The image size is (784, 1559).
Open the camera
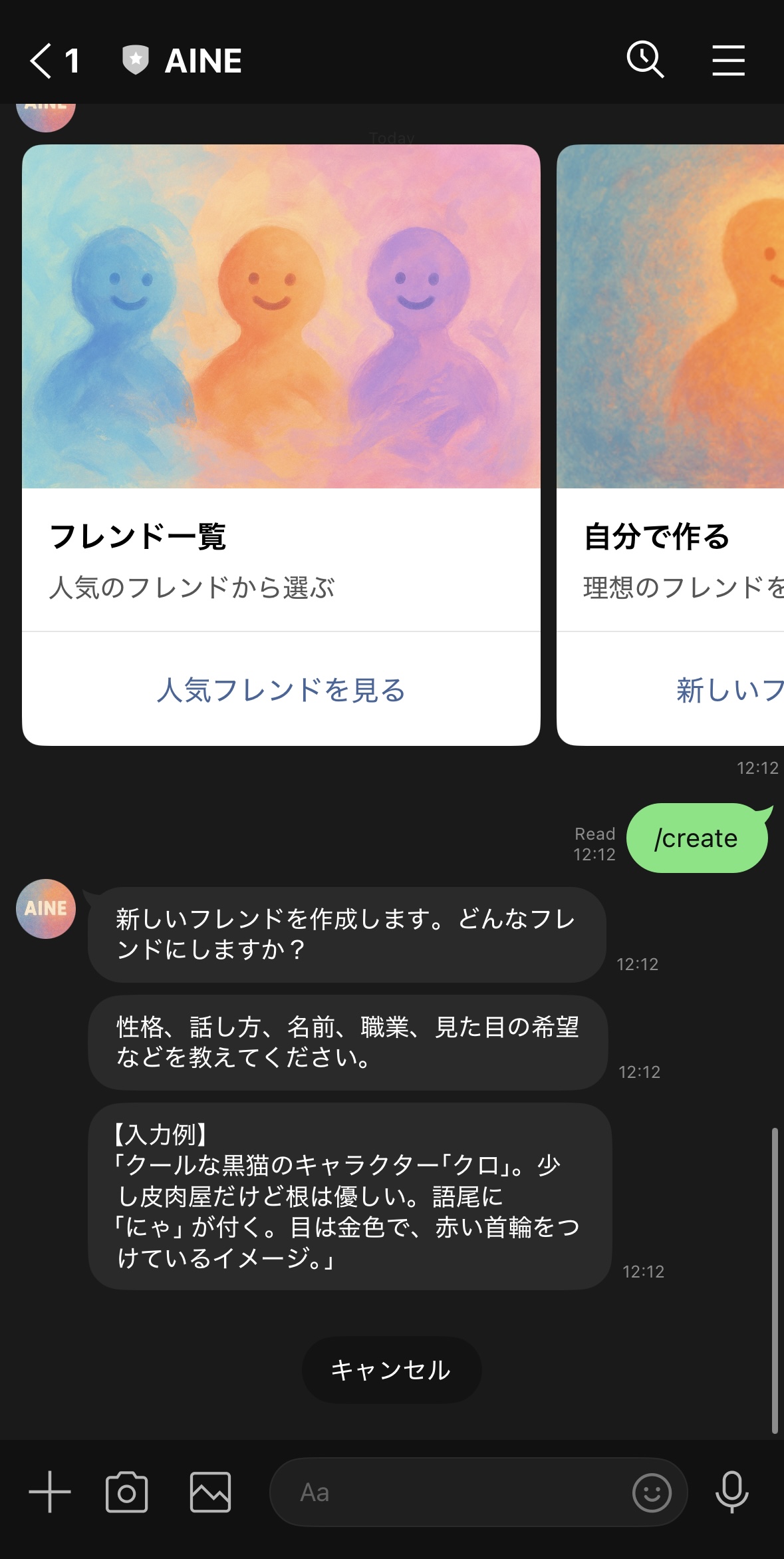126,1492
